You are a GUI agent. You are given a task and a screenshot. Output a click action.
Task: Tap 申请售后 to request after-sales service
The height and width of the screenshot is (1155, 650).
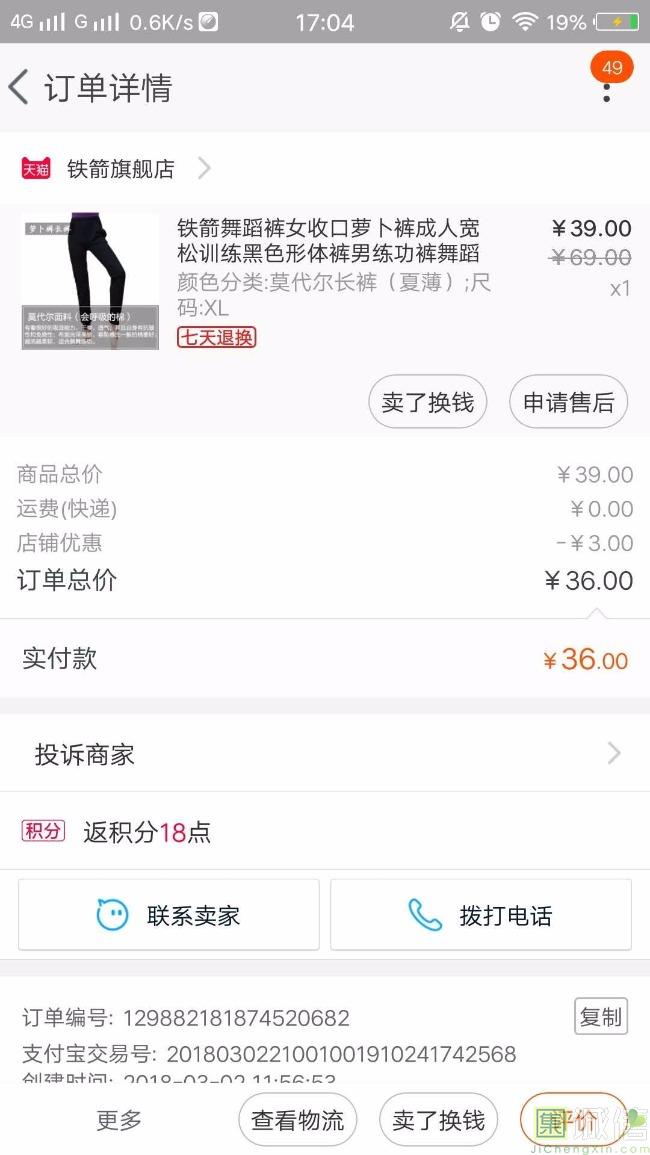(568, 402)
